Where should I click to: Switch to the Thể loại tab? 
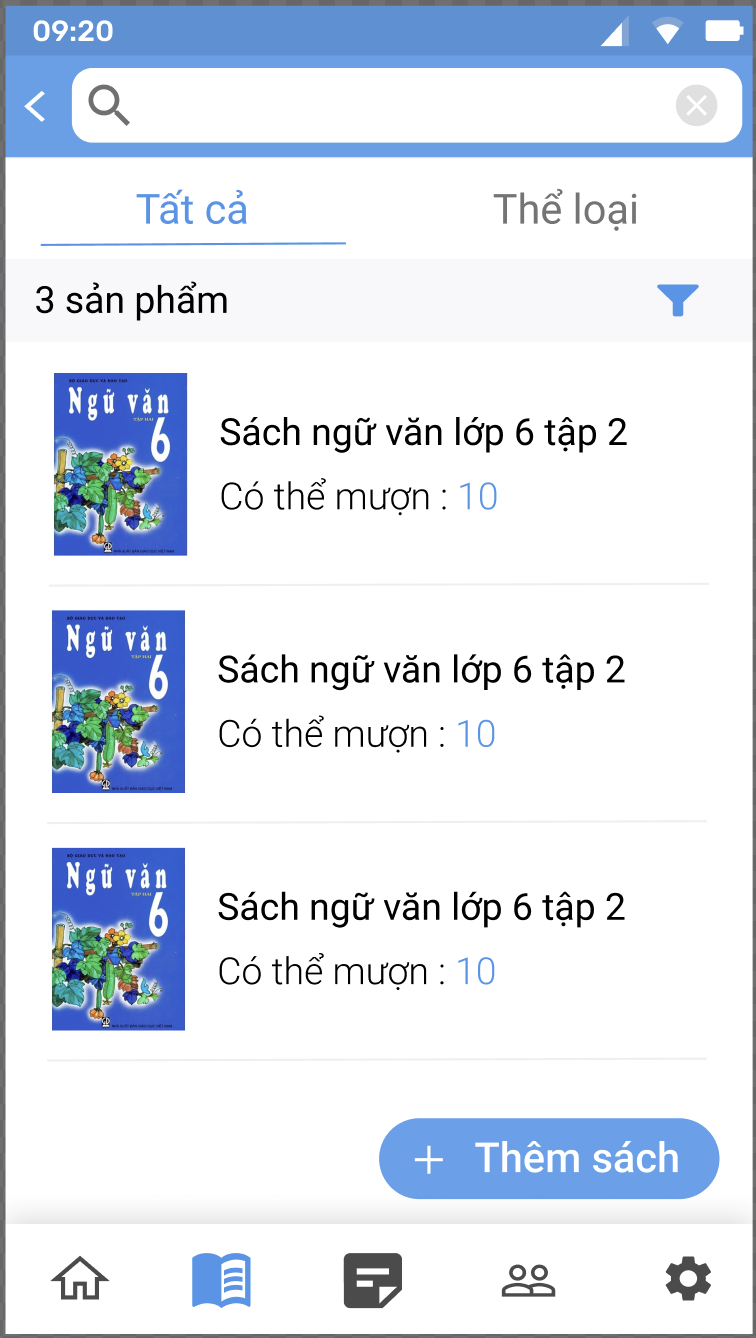(x=565, y=210)
